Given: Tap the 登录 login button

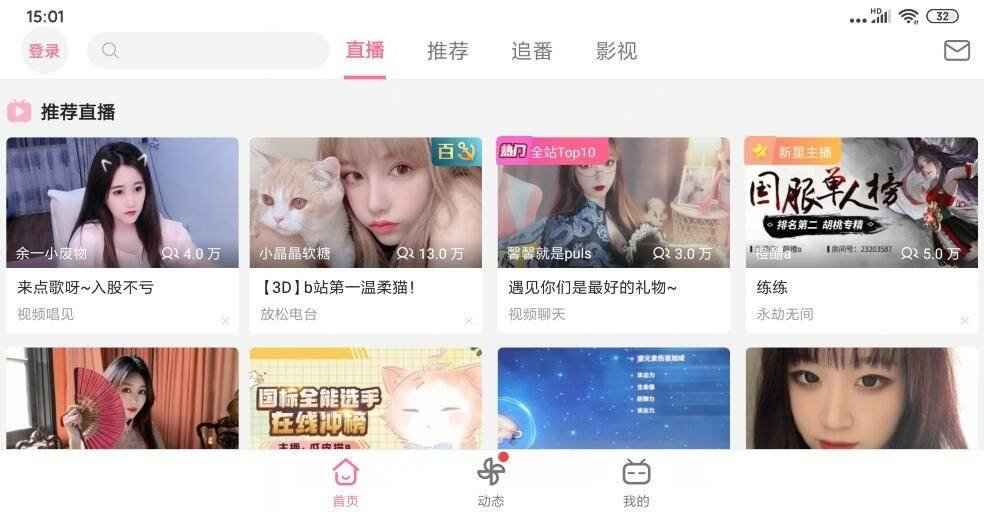Looking at the screenshot, I should click(x=44, y=51).
